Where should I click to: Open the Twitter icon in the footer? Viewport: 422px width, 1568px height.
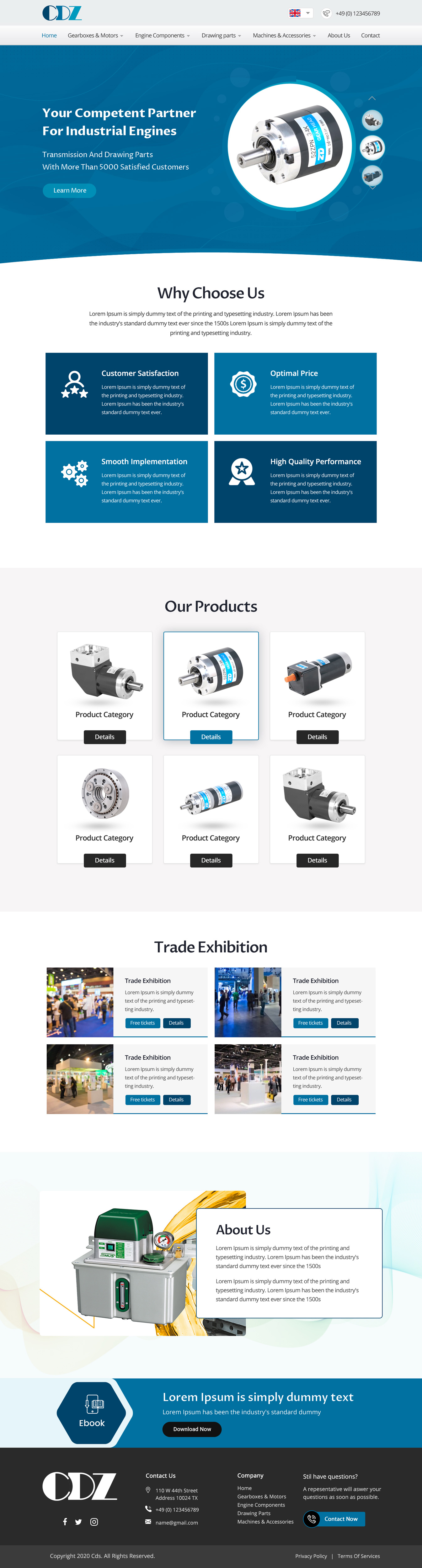pyautogui.click(x=78, y=1522)
